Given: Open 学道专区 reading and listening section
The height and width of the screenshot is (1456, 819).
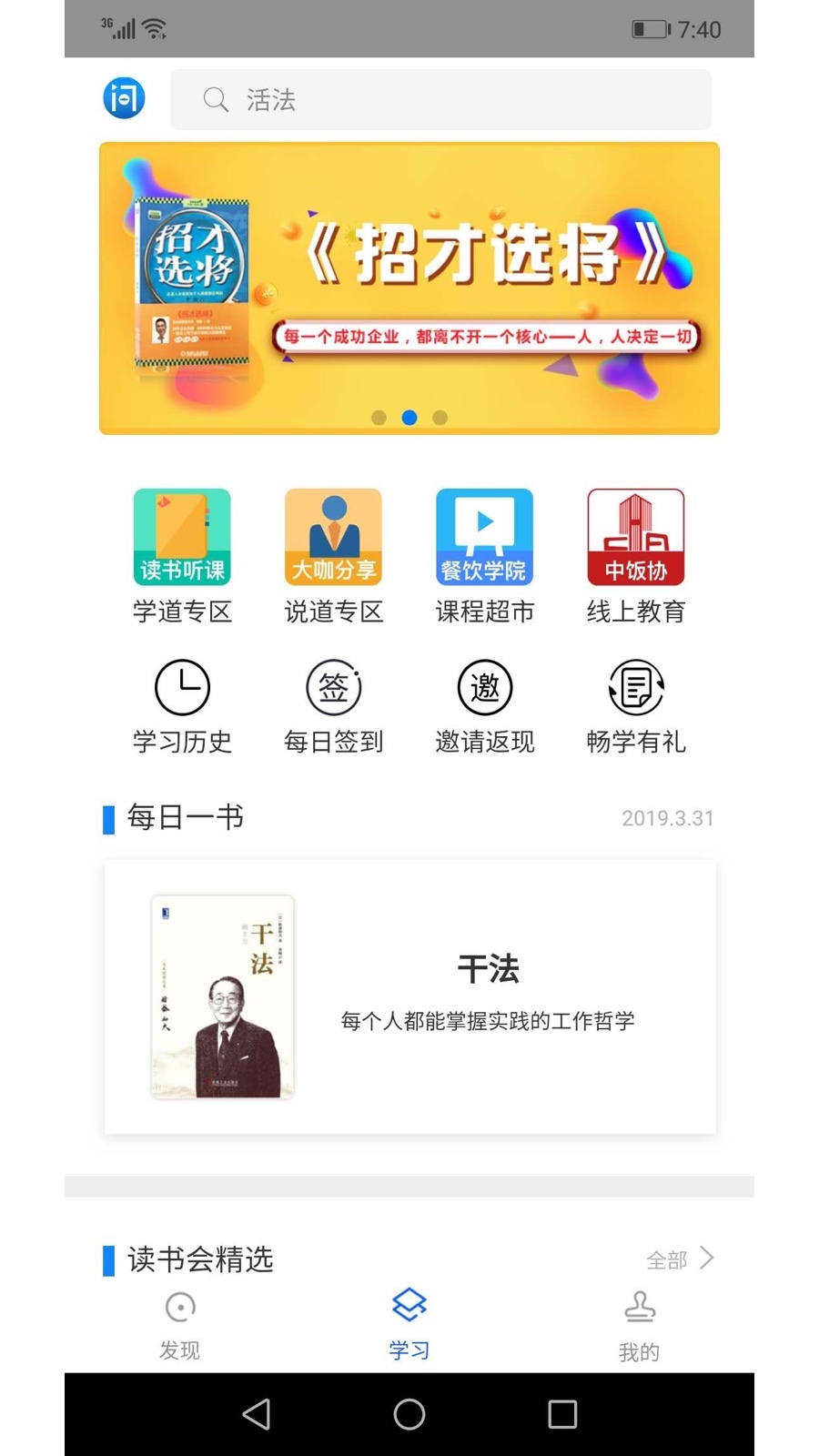Looking at the screenshot, I should click(182, 555).
